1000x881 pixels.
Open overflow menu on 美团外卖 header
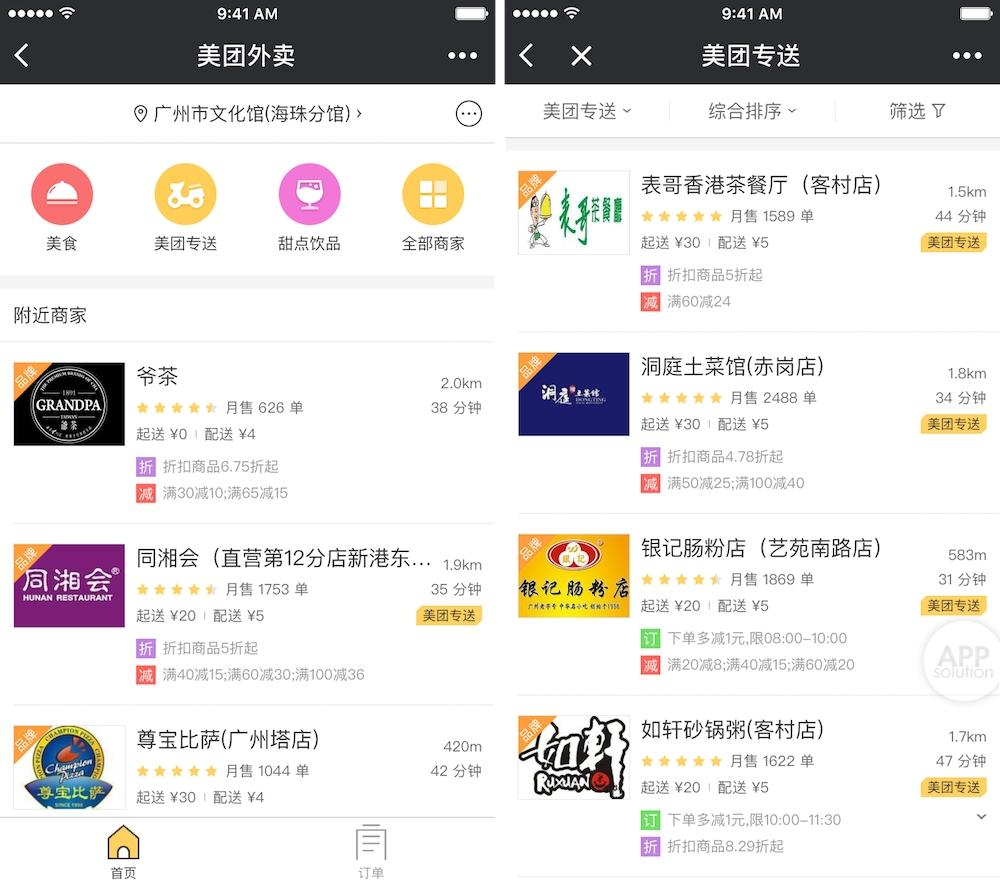462,56
